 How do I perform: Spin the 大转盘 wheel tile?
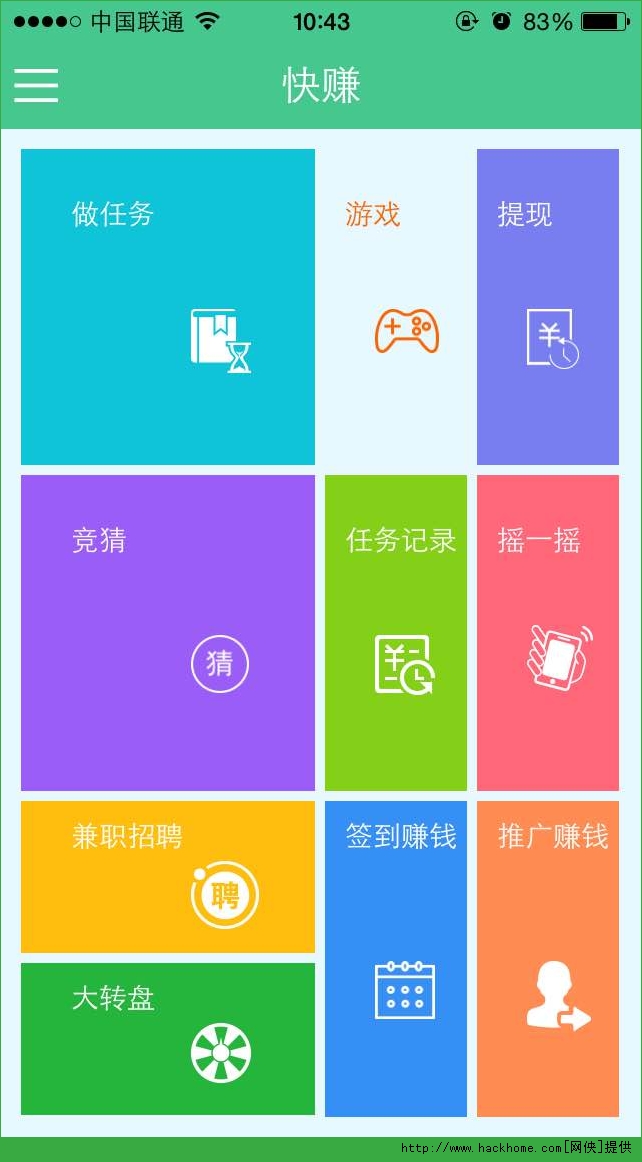(168, 1039)
